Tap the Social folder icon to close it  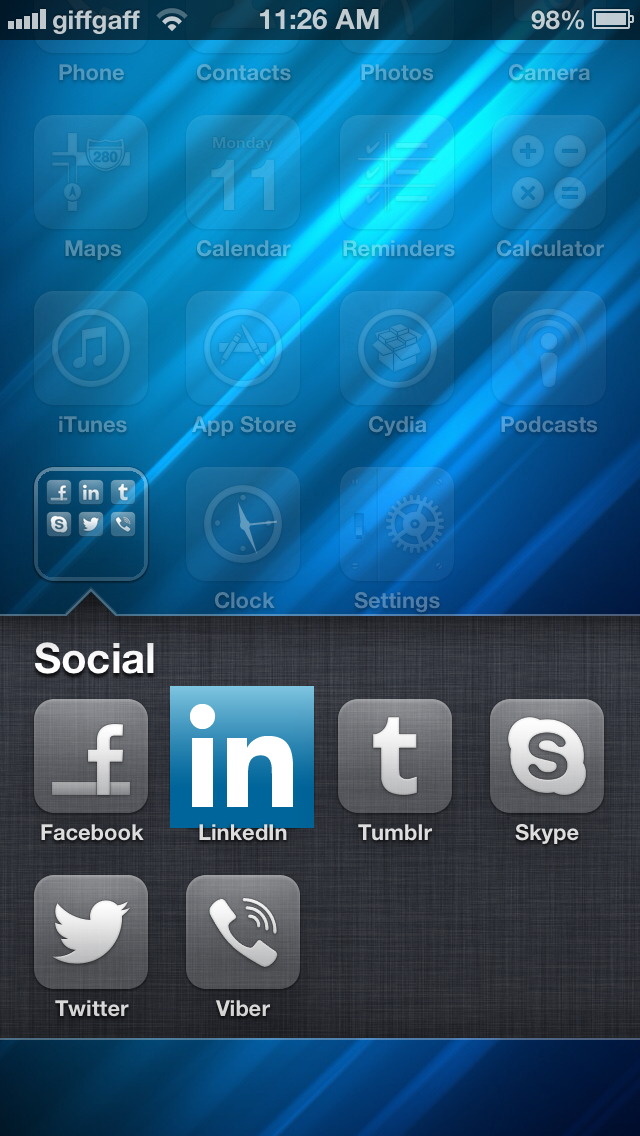(x=91, y=524)
